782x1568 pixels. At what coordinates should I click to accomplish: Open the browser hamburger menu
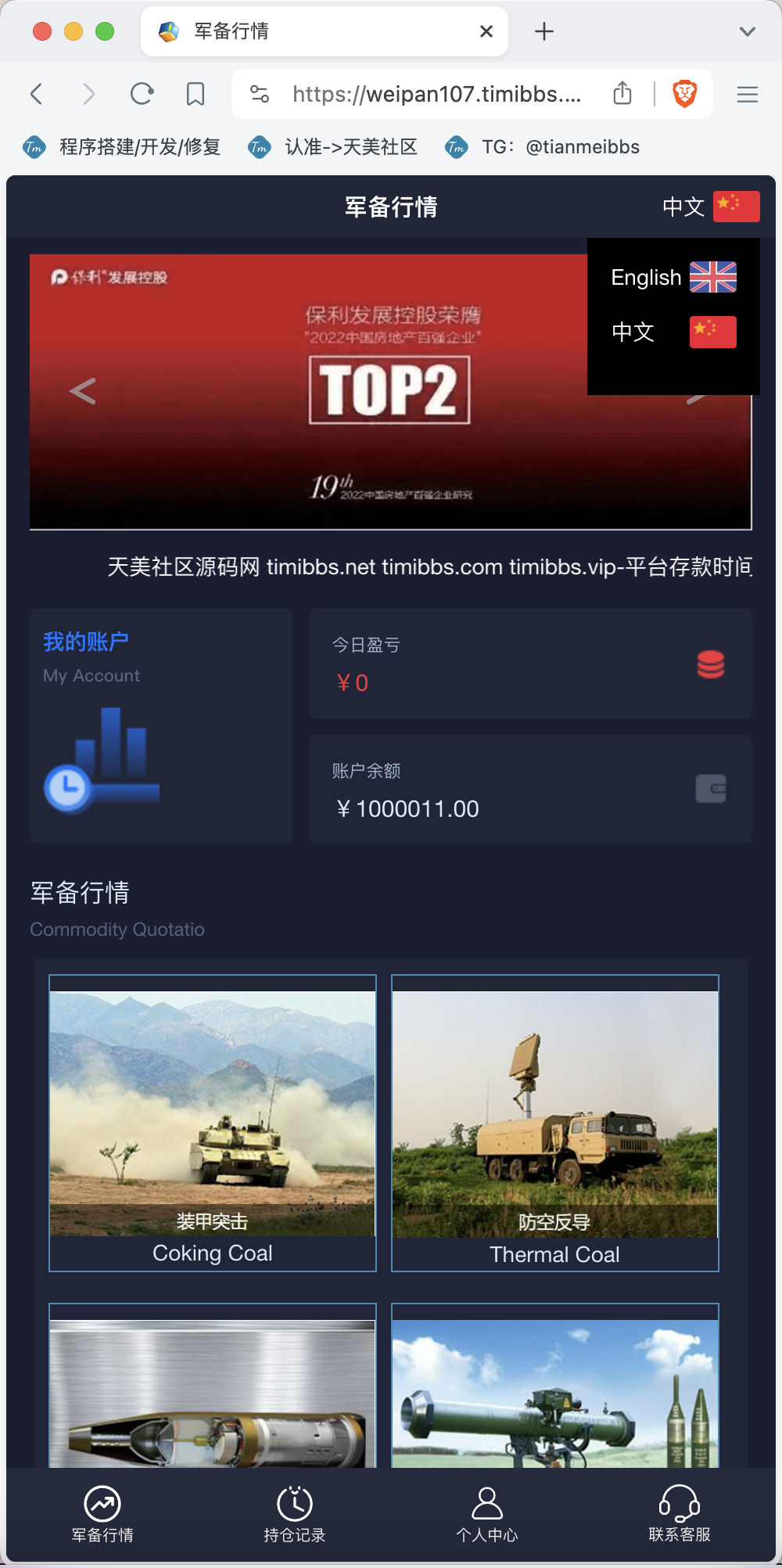tap(747, 95)
